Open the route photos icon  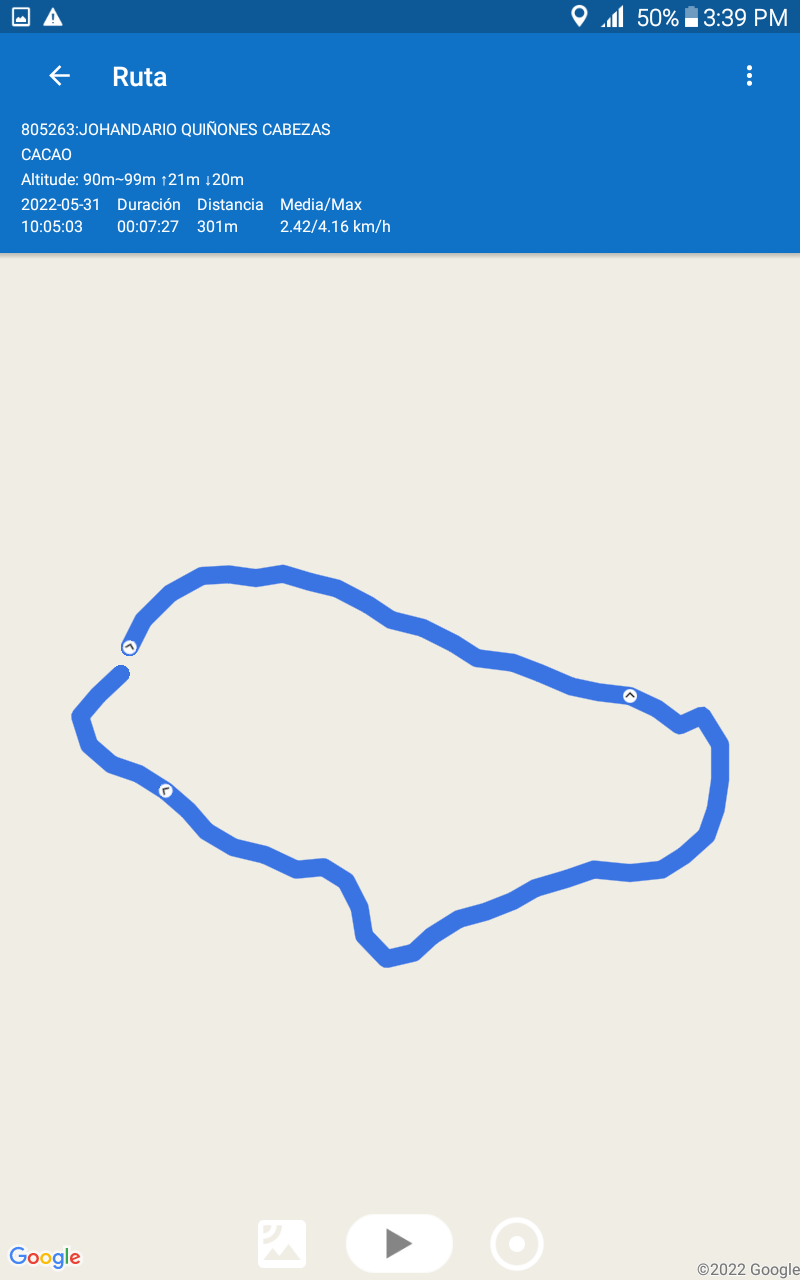pyautogui.click(x=282, y=1244)
